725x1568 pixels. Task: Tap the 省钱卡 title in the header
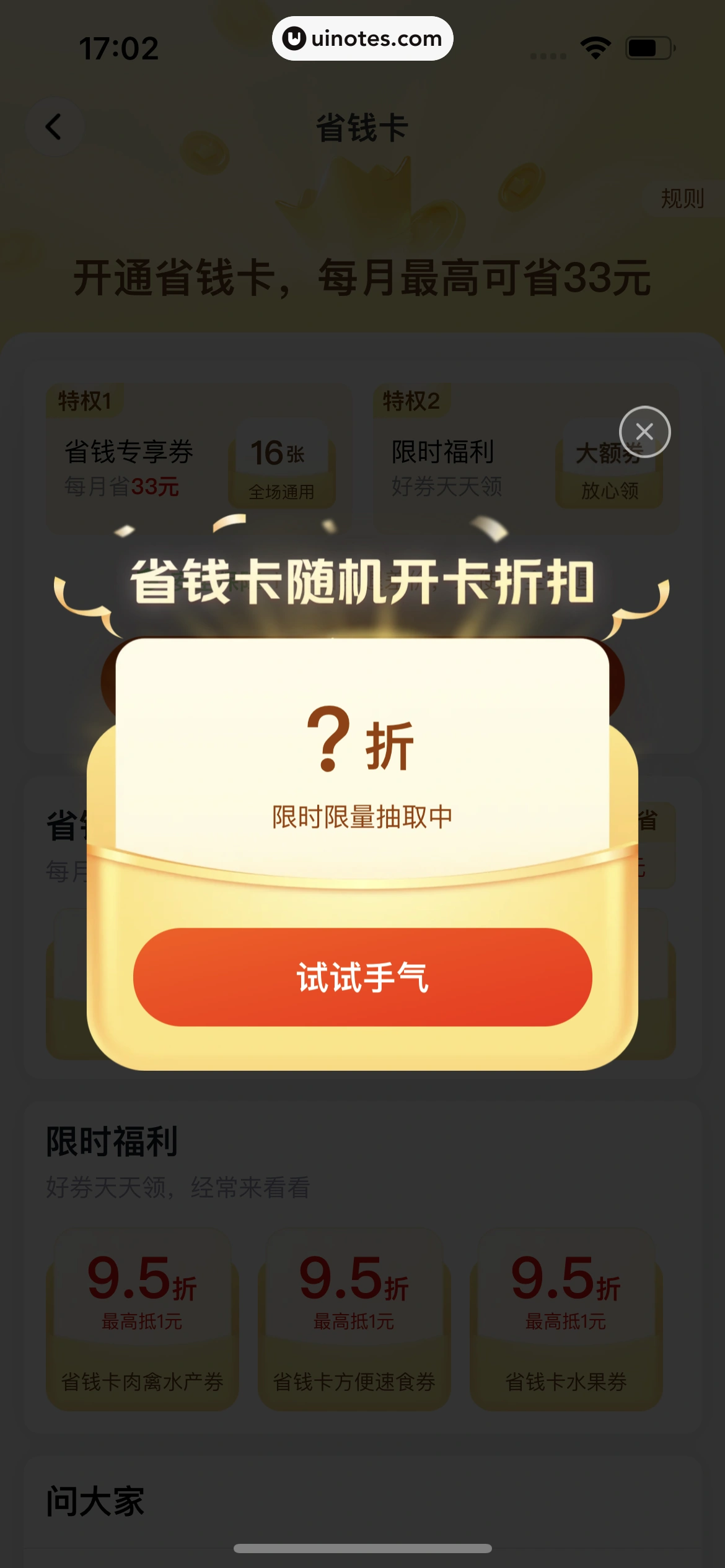point(362,128)
